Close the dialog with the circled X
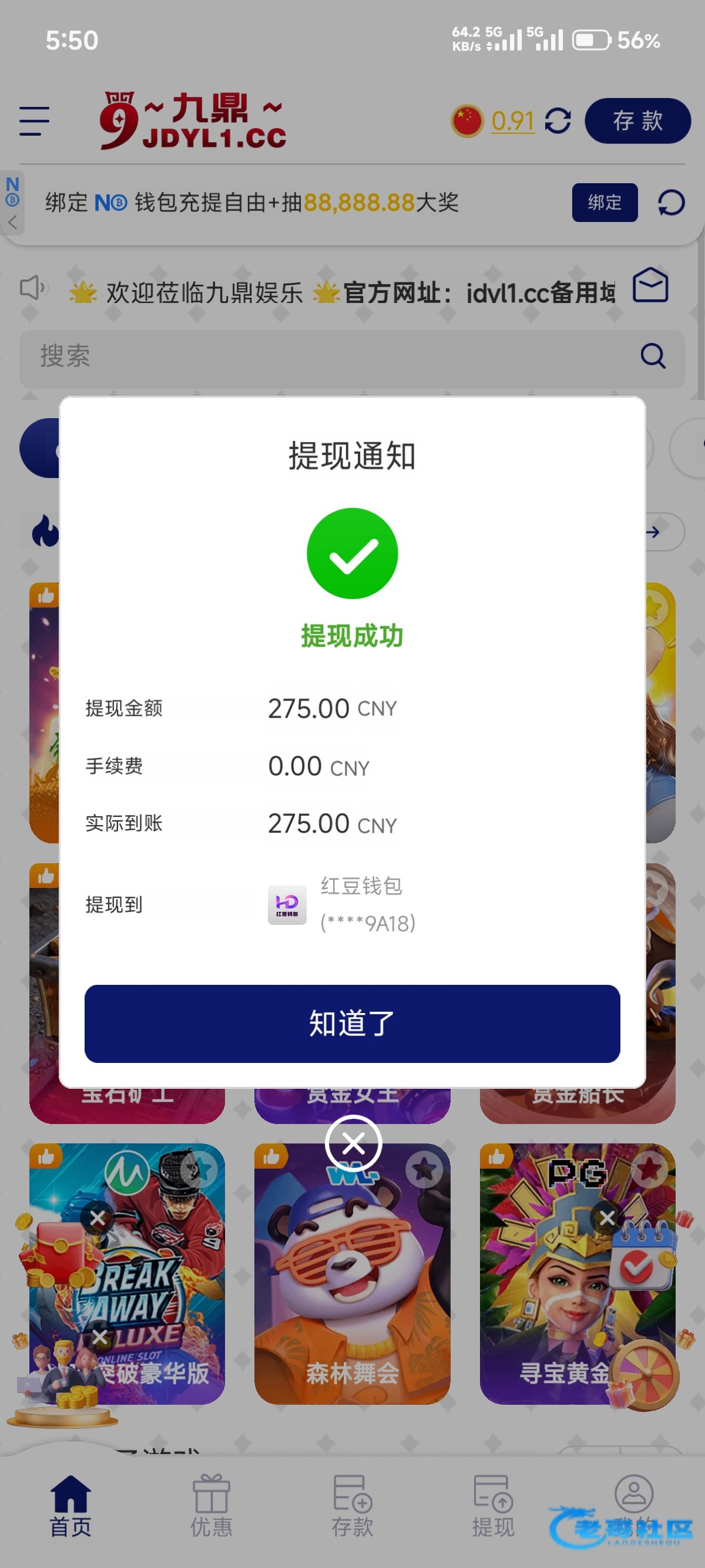This screenshot has width=705, height=1568. point(353,1144)
